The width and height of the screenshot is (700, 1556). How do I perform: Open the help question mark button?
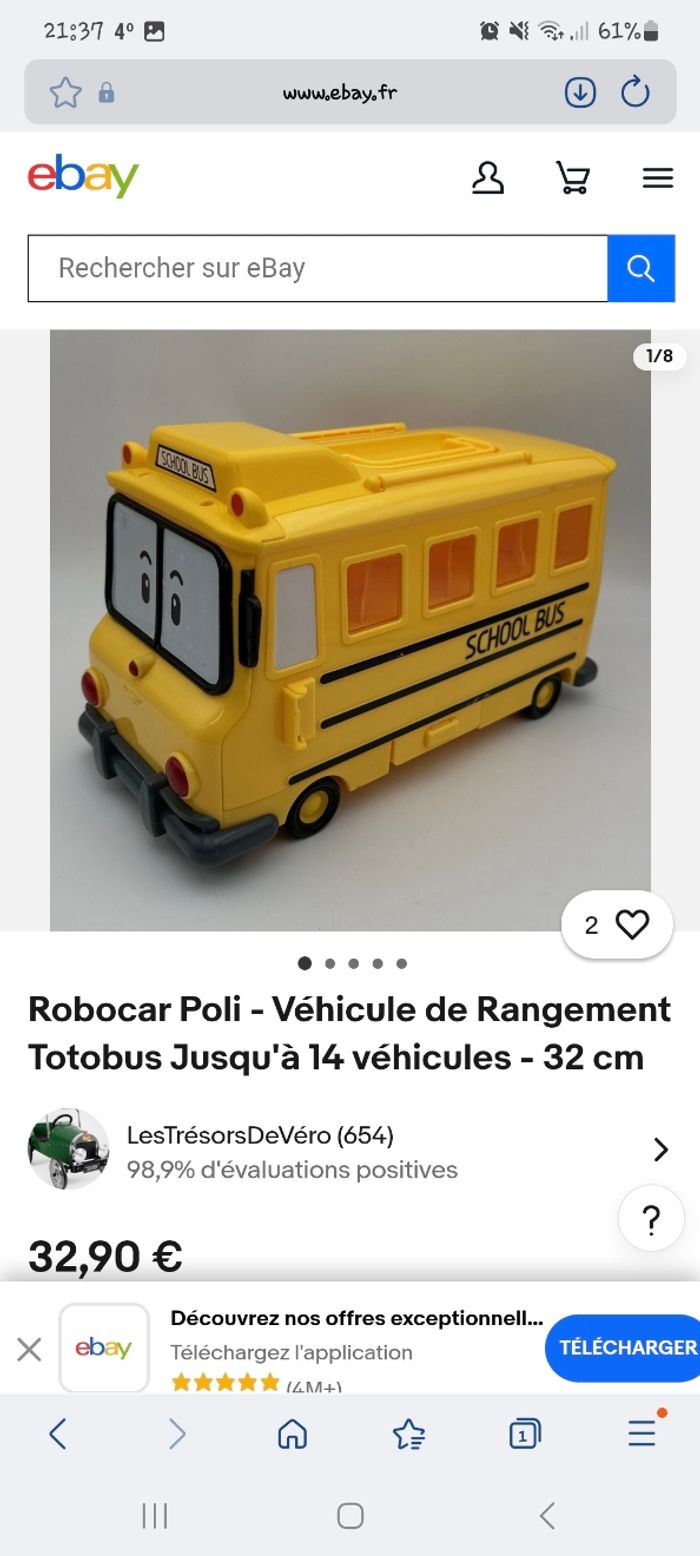tap(651, 1219)
